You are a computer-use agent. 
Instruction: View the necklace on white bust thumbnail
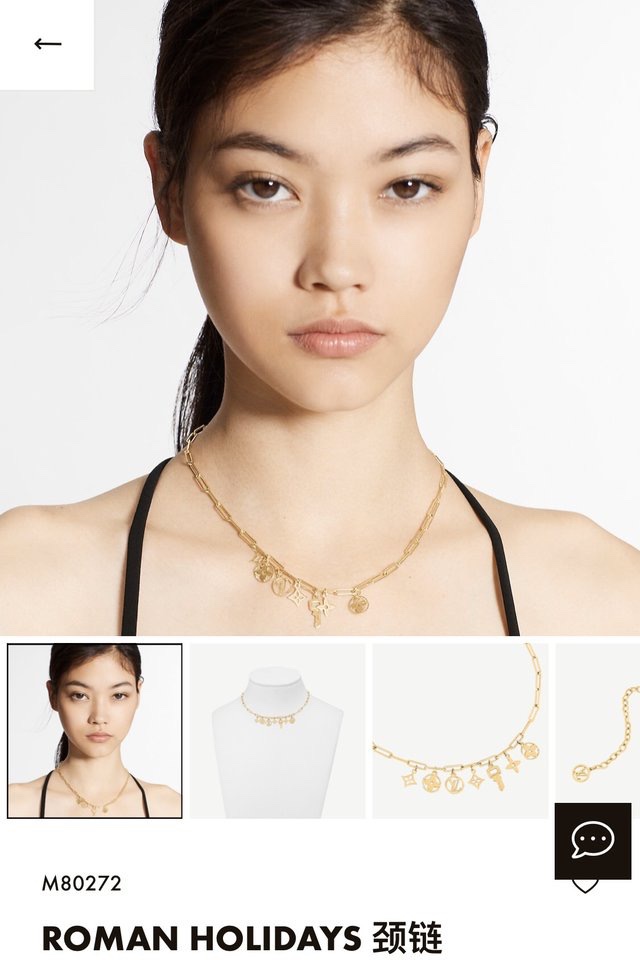[x=277, y=731]
